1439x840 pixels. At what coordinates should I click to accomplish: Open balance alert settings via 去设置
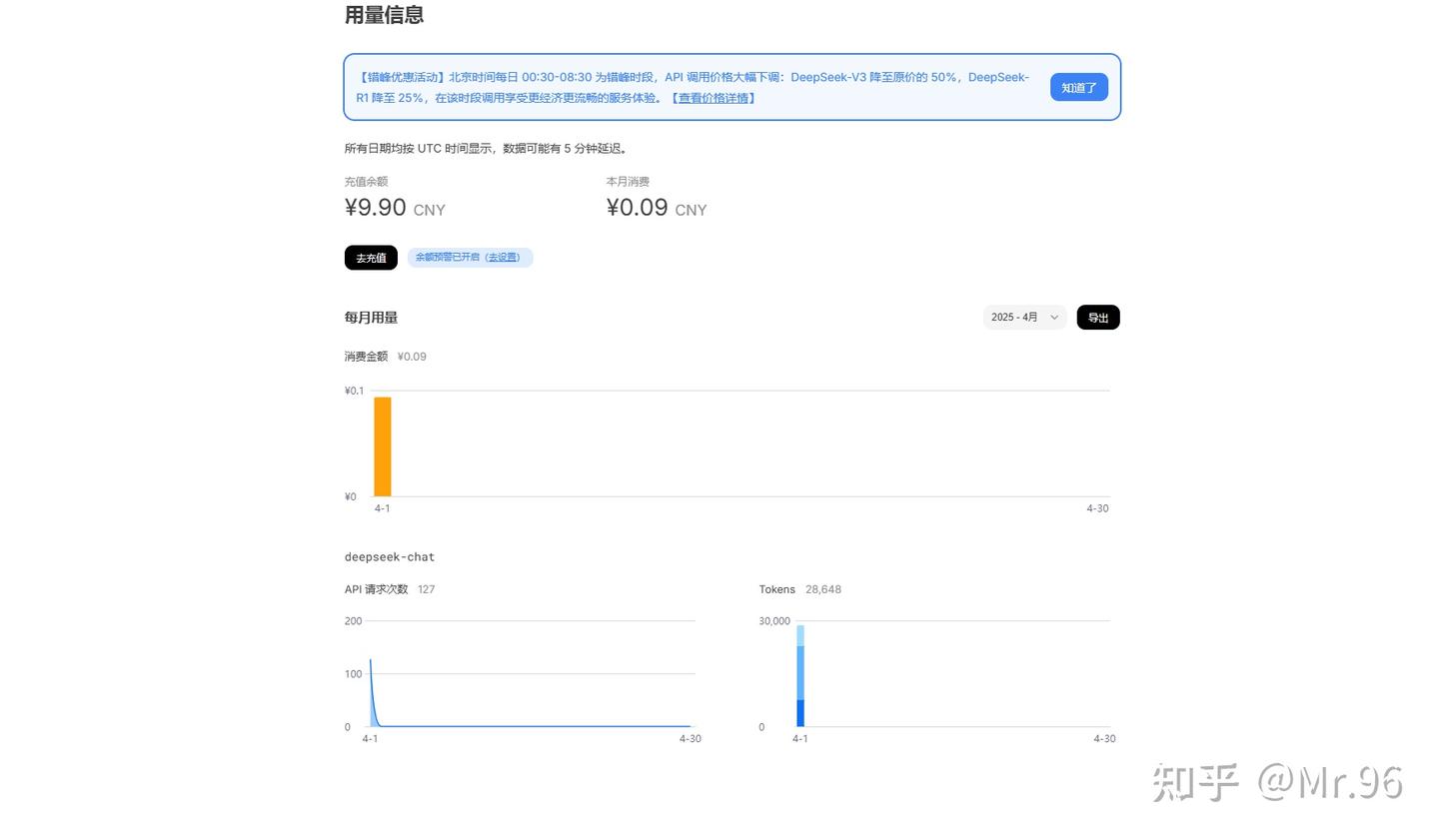[x=502, y=258]
